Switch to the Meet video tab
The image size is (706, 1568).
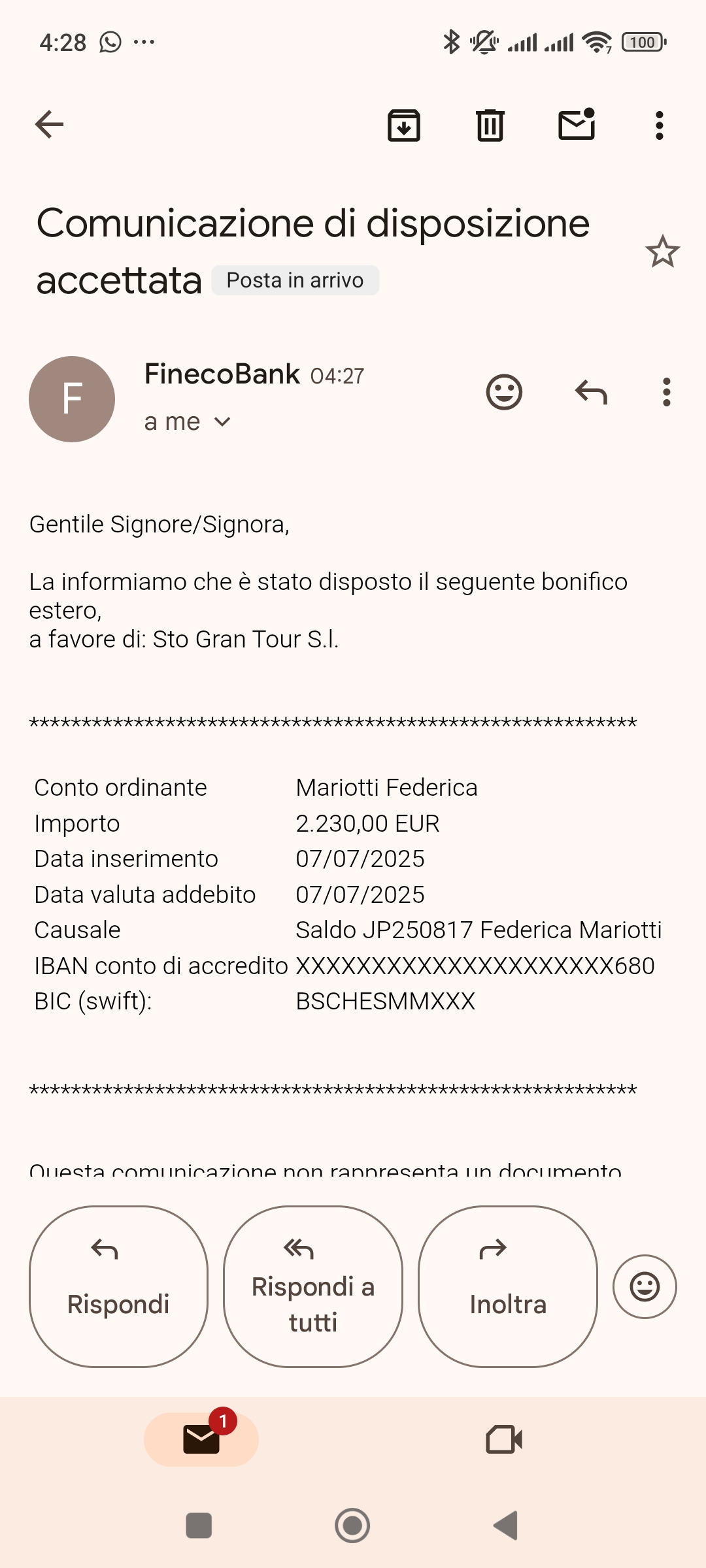pyautogui.click(x=504, y=1439)
